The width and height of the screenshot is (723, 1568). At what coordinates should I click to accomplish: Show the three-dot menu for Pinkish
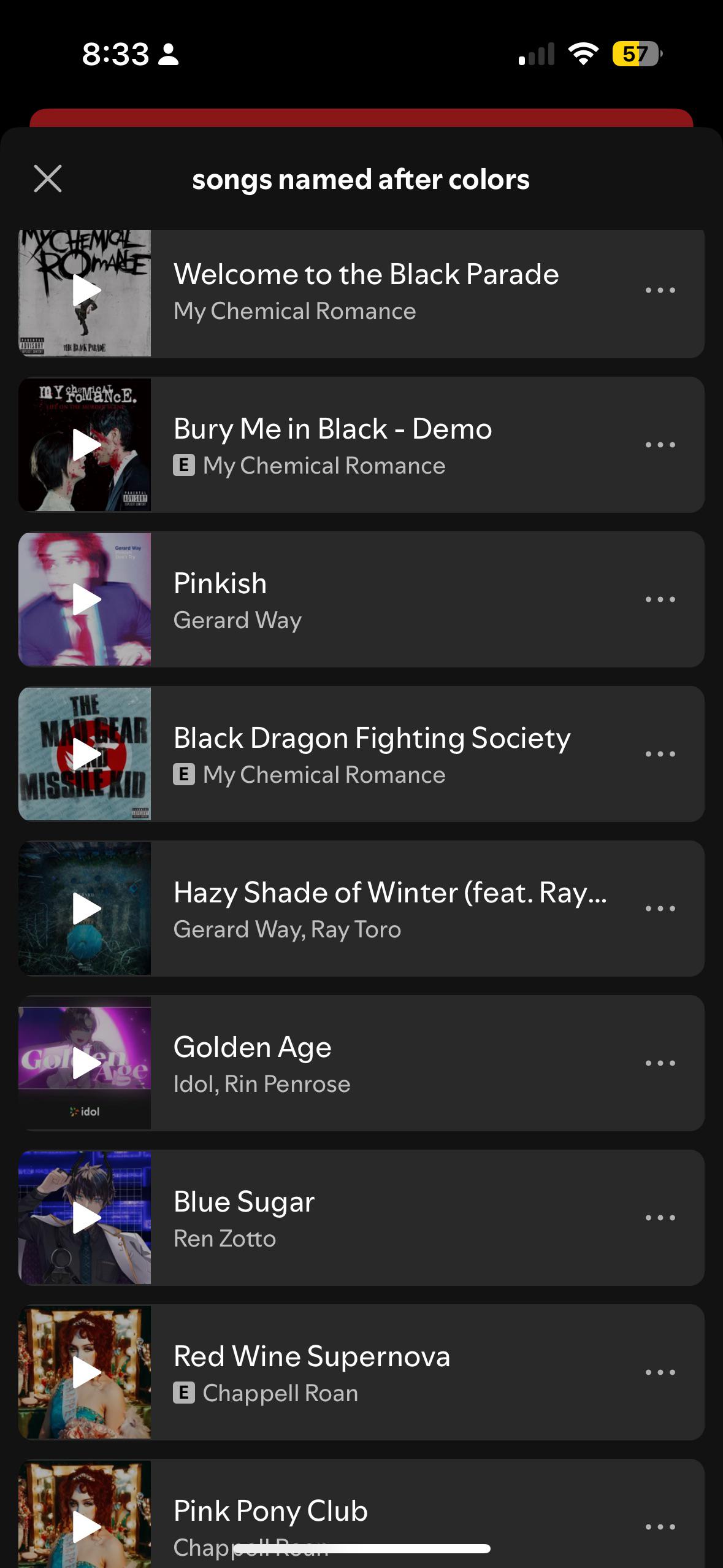(660, 599)
